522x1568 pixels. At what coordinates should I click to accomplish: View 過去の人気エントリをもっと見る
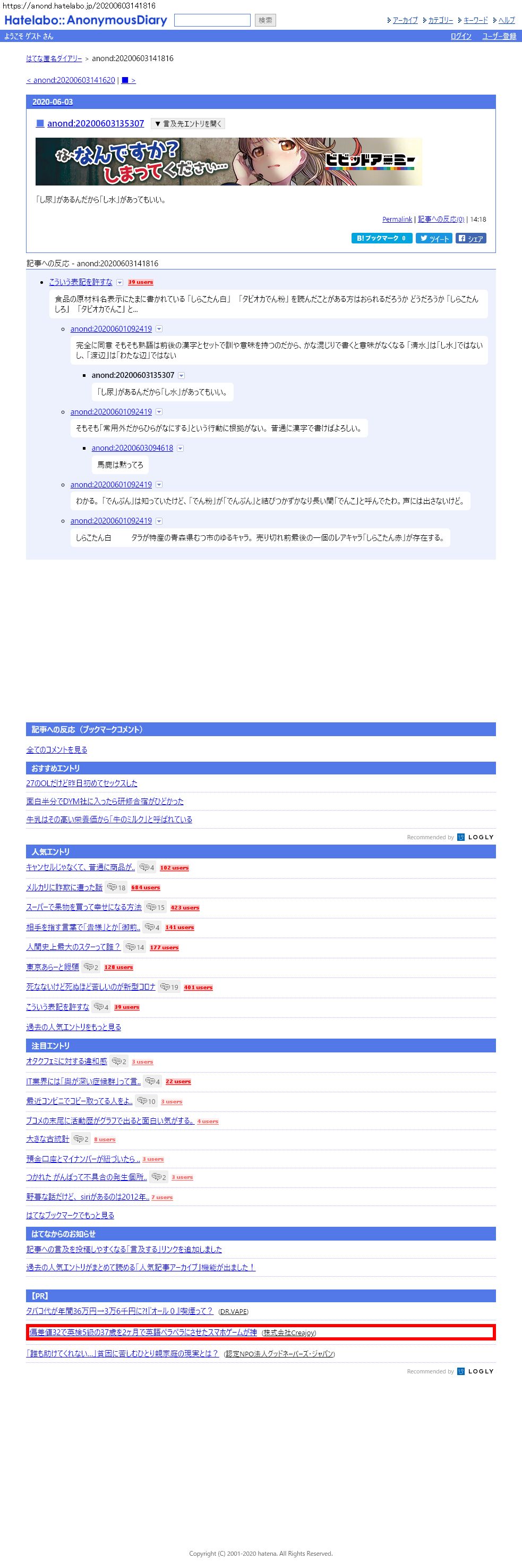tap(74, 1027)
